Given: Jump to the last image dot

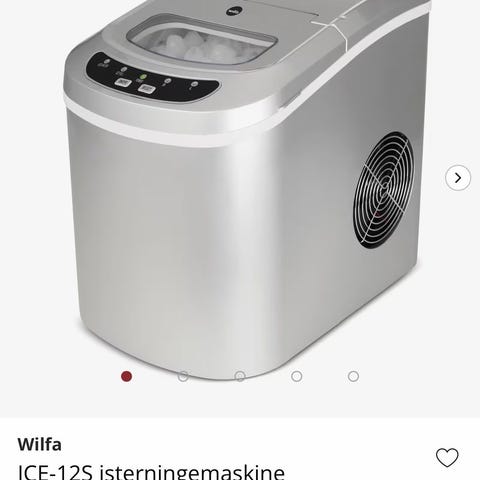Looking at the screenshot, I should pos(353,376).
